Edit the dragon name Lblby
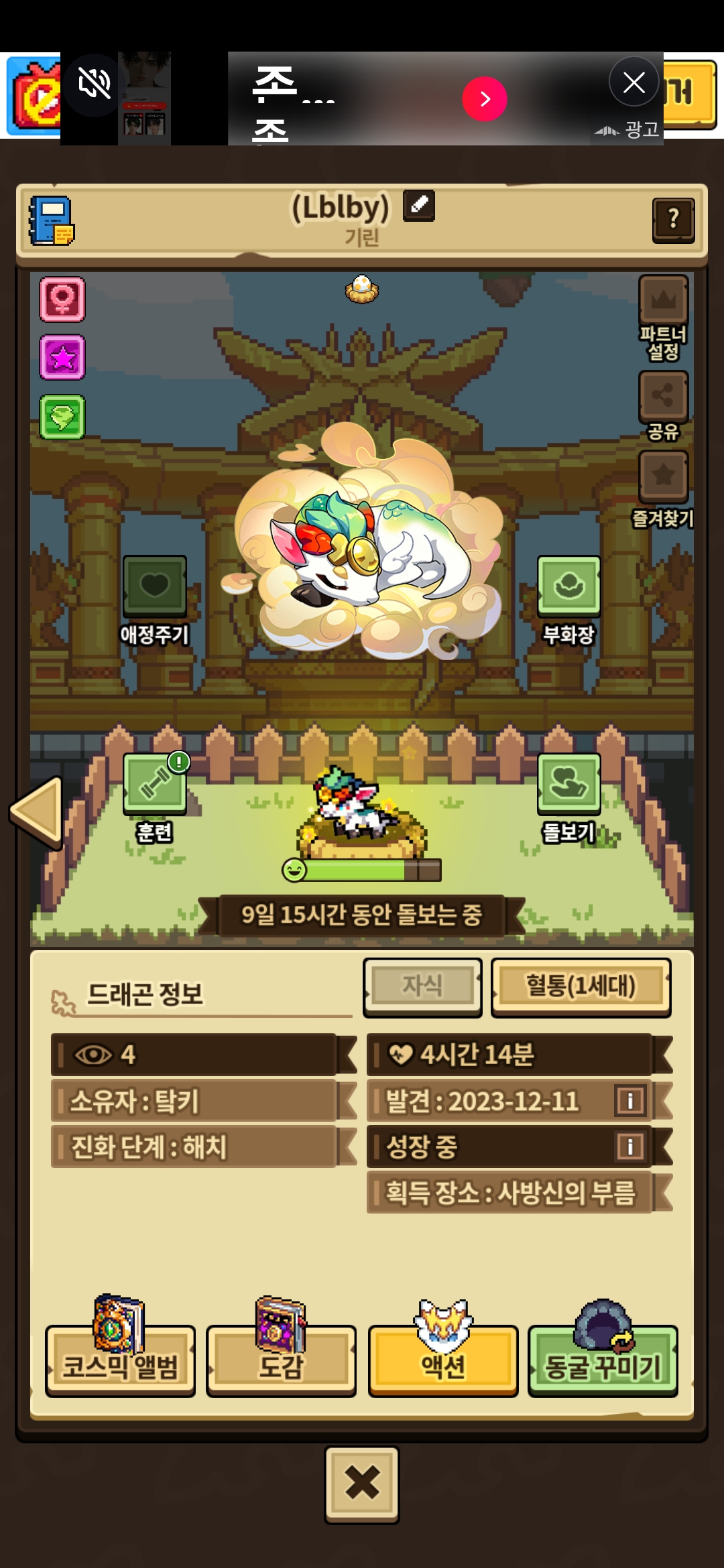Screen dimensions: 724x1568 [419, 205]
